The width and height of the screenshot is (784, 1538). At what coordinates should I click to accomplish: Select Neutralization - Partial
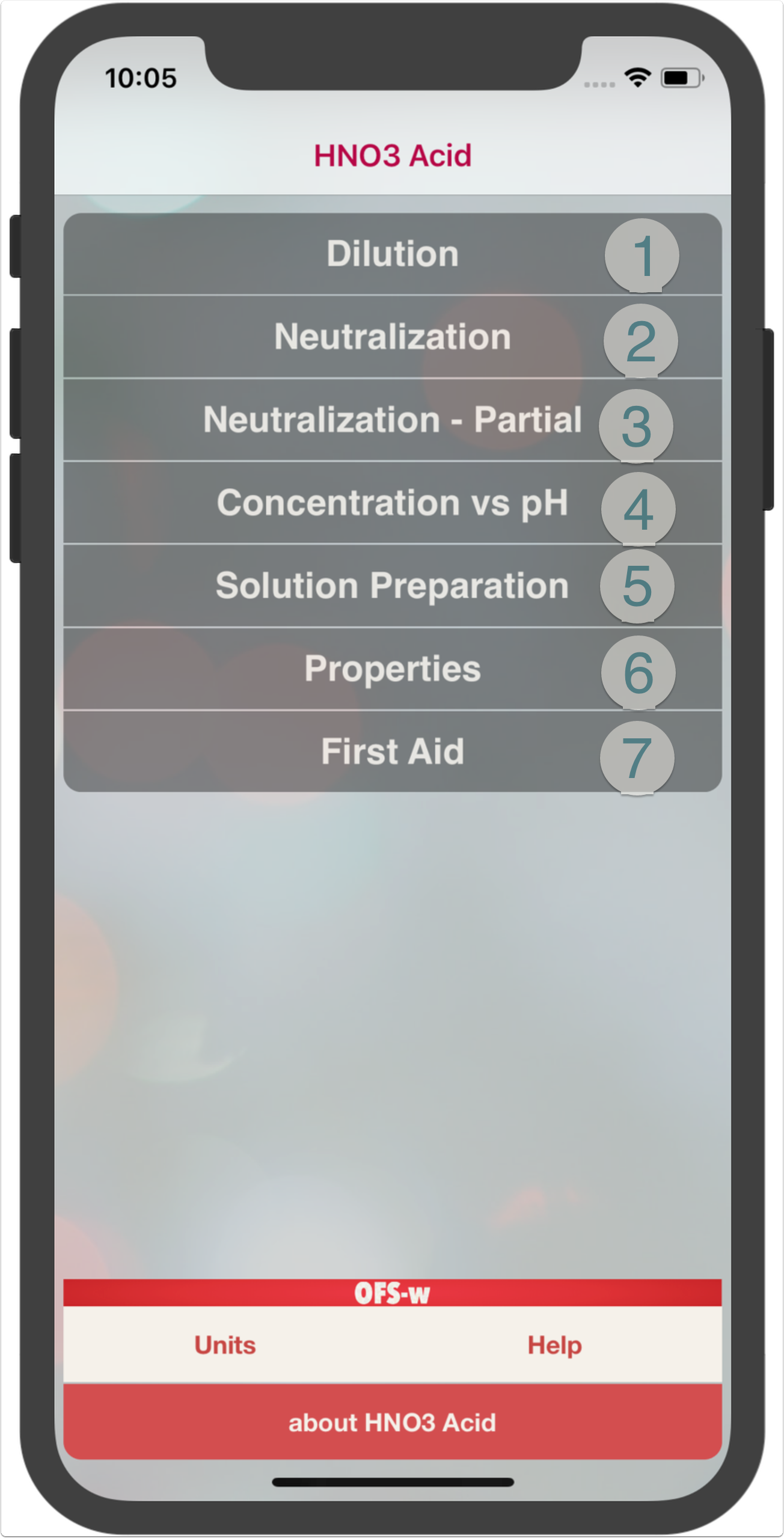click(392, 420)
